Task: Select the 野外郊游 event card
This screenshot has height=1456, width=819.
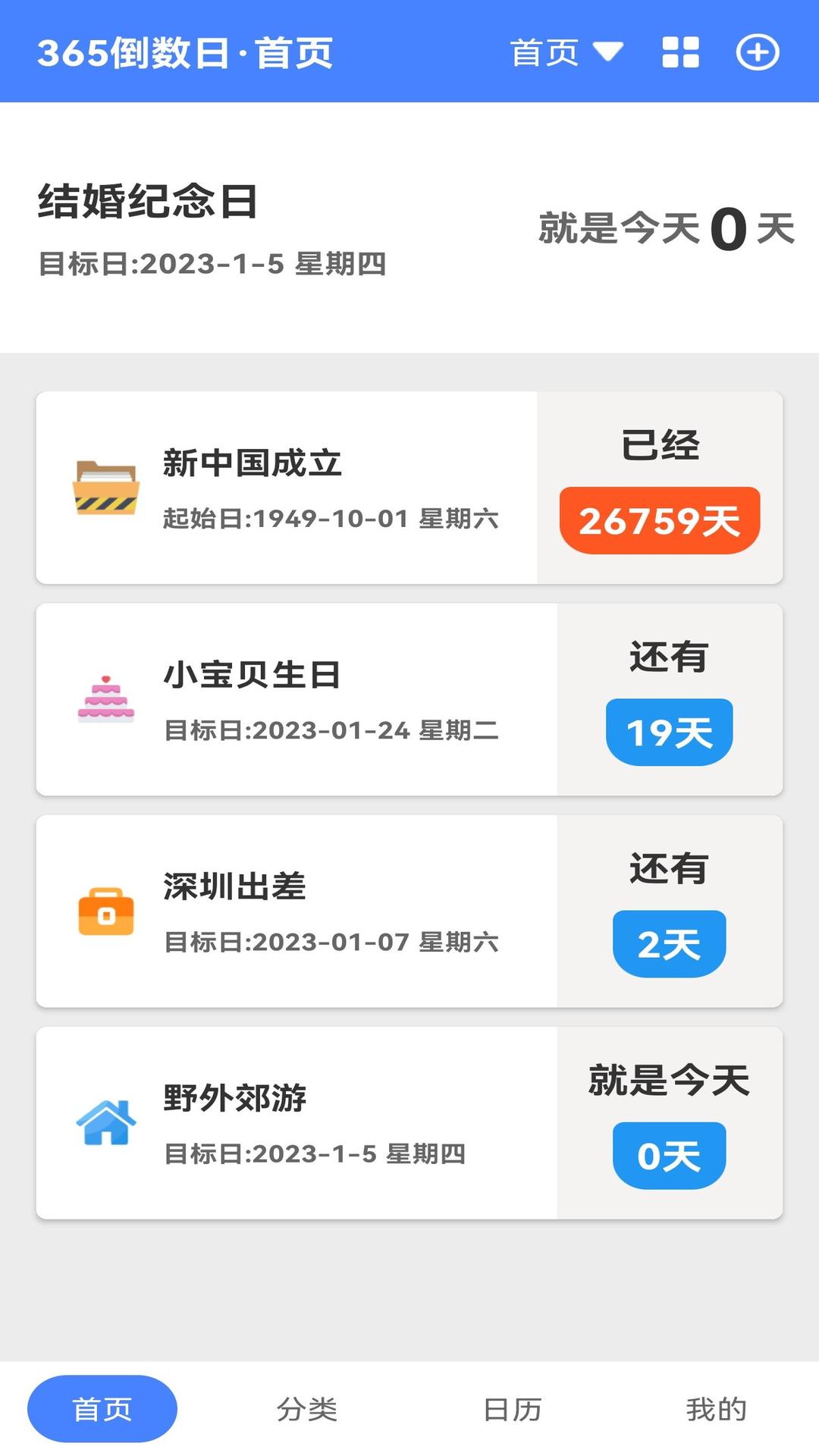Action: 409,1122
